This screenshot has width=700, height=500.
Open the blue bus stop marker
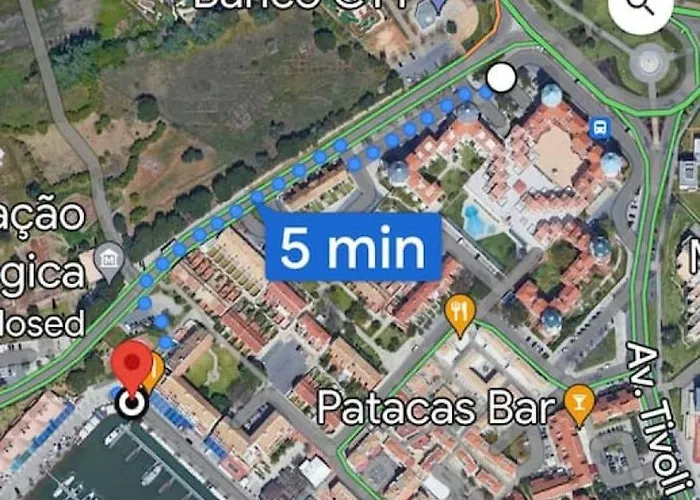601,128
